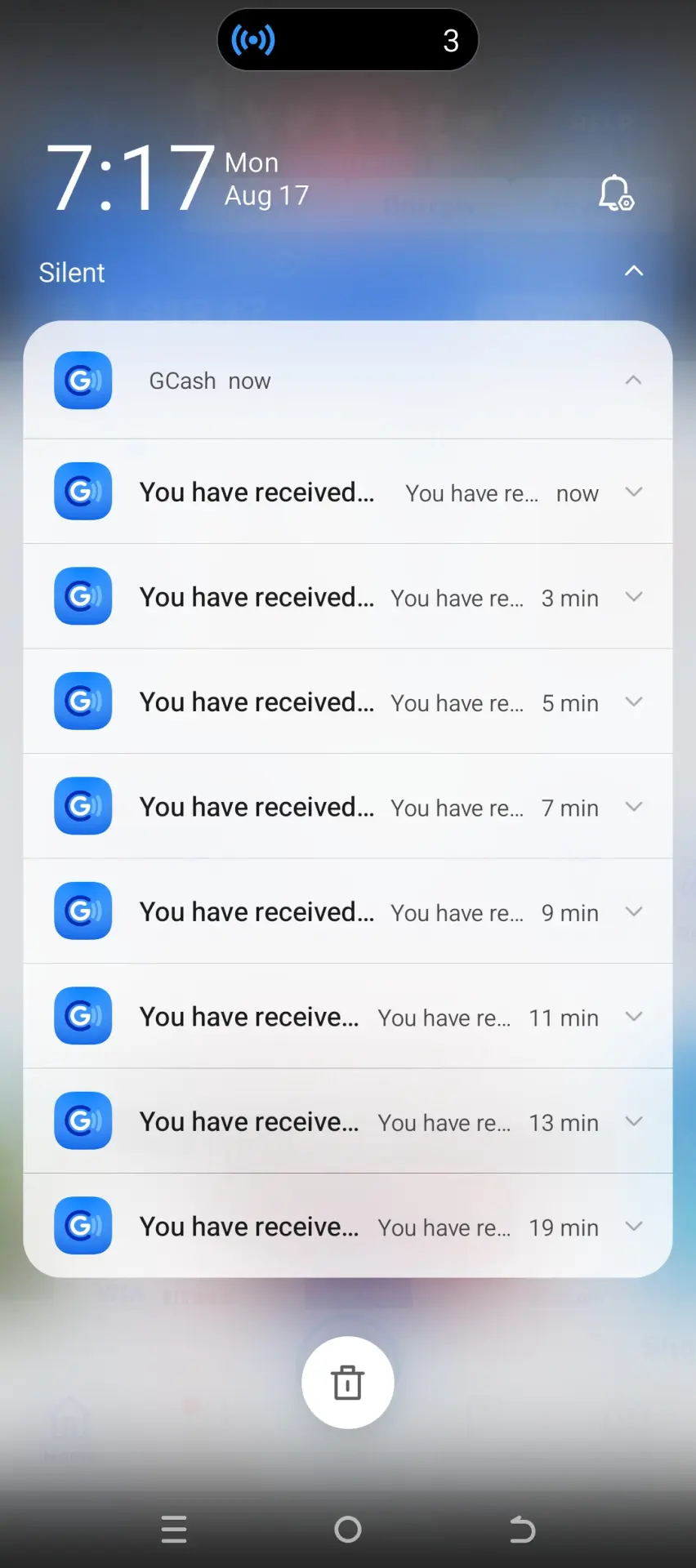Expand the GCash notification from 7 min ago
Viewport: 696px width, 1568px height.
[x=633, y=807]
